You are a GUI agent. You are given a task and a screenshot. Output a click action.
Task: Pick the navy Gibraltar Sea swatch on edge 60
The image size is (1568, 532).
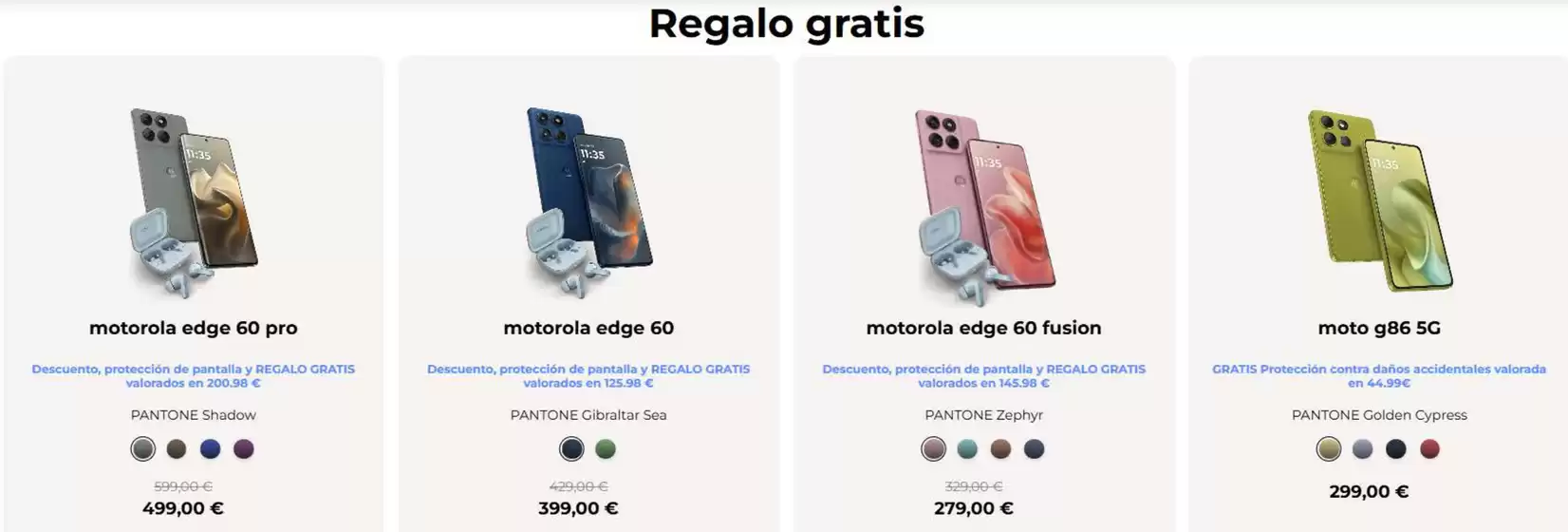tap(571, 449)
